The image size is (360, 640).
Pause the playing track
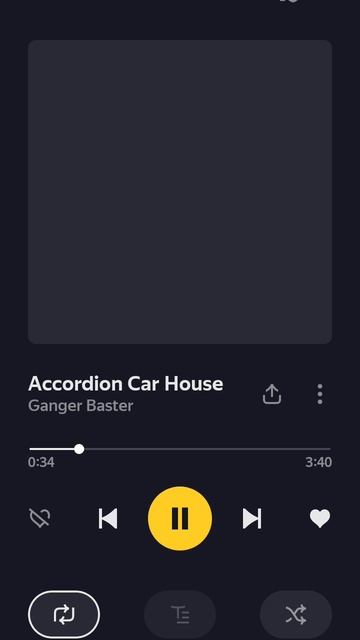(x=180, y=518)
